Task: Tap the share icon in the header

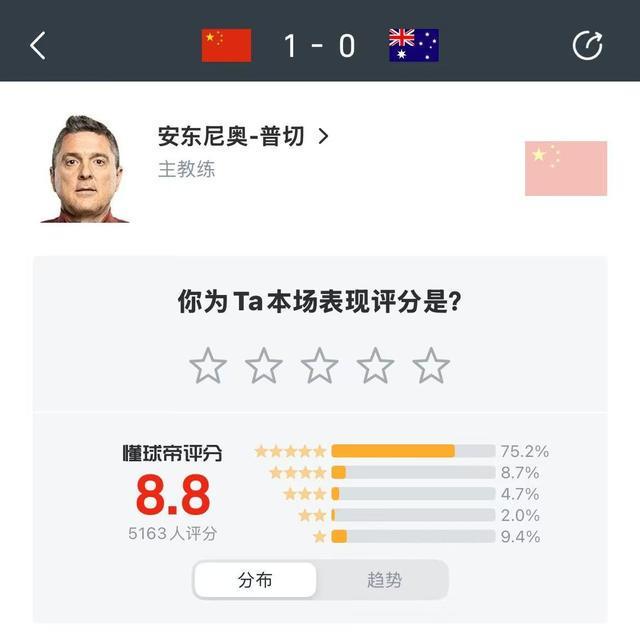Action: 587,45
